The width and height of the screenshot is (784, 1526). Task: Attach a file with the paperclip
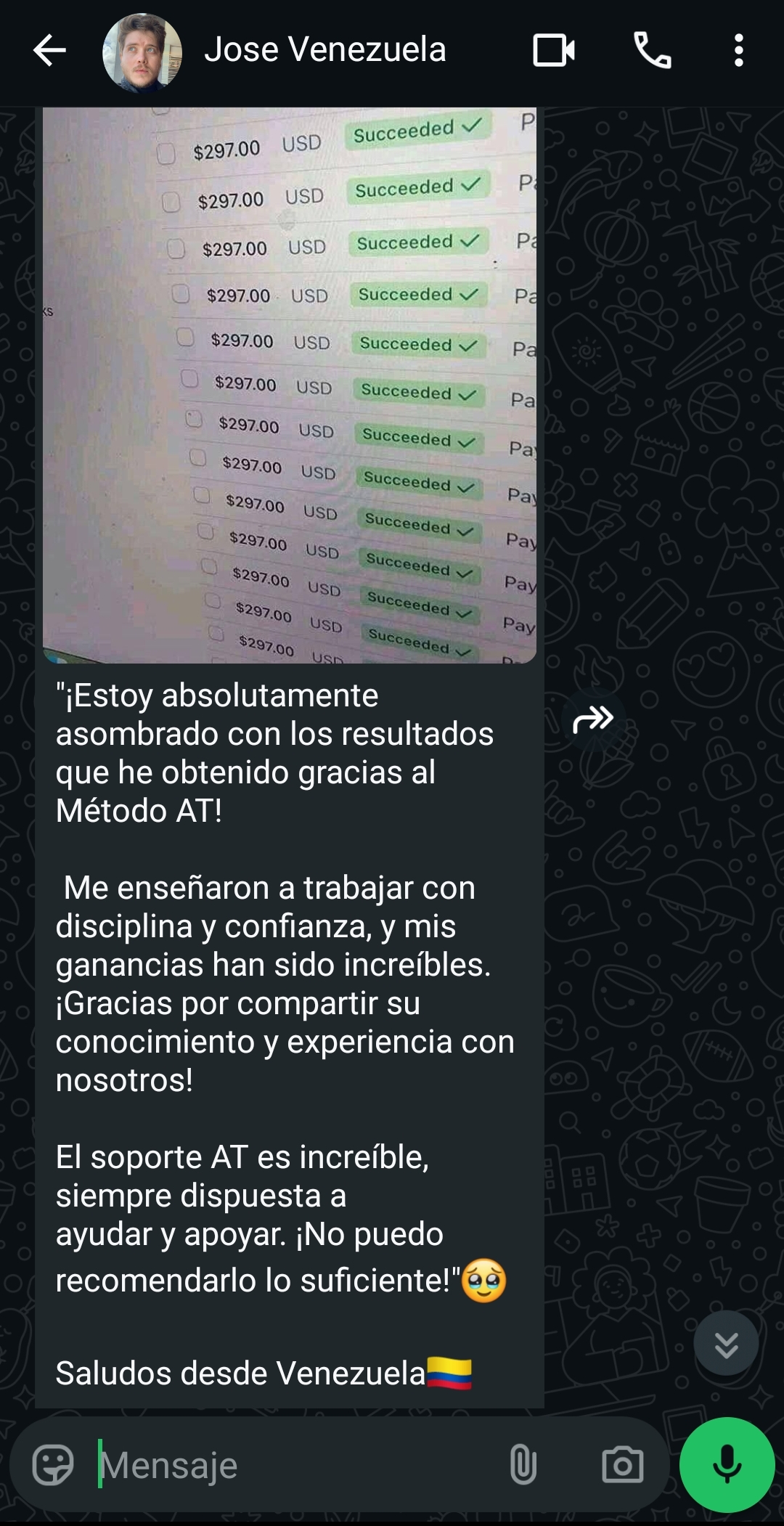pyautogui.click(x=523, y=1465)
